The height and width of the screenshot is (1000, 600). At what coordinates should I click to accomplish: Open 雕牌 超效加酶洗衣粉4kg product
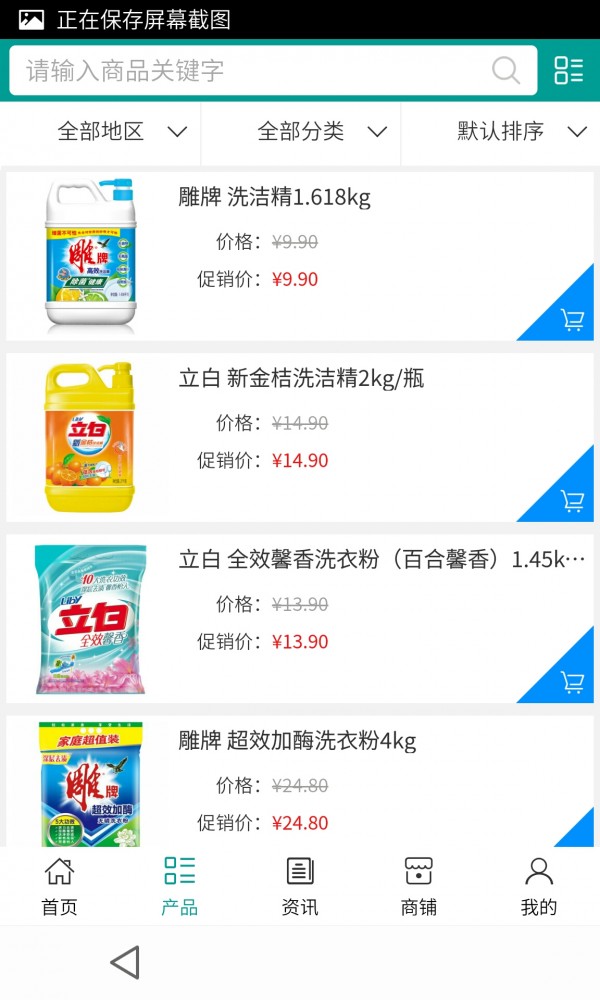coord(297,742)
